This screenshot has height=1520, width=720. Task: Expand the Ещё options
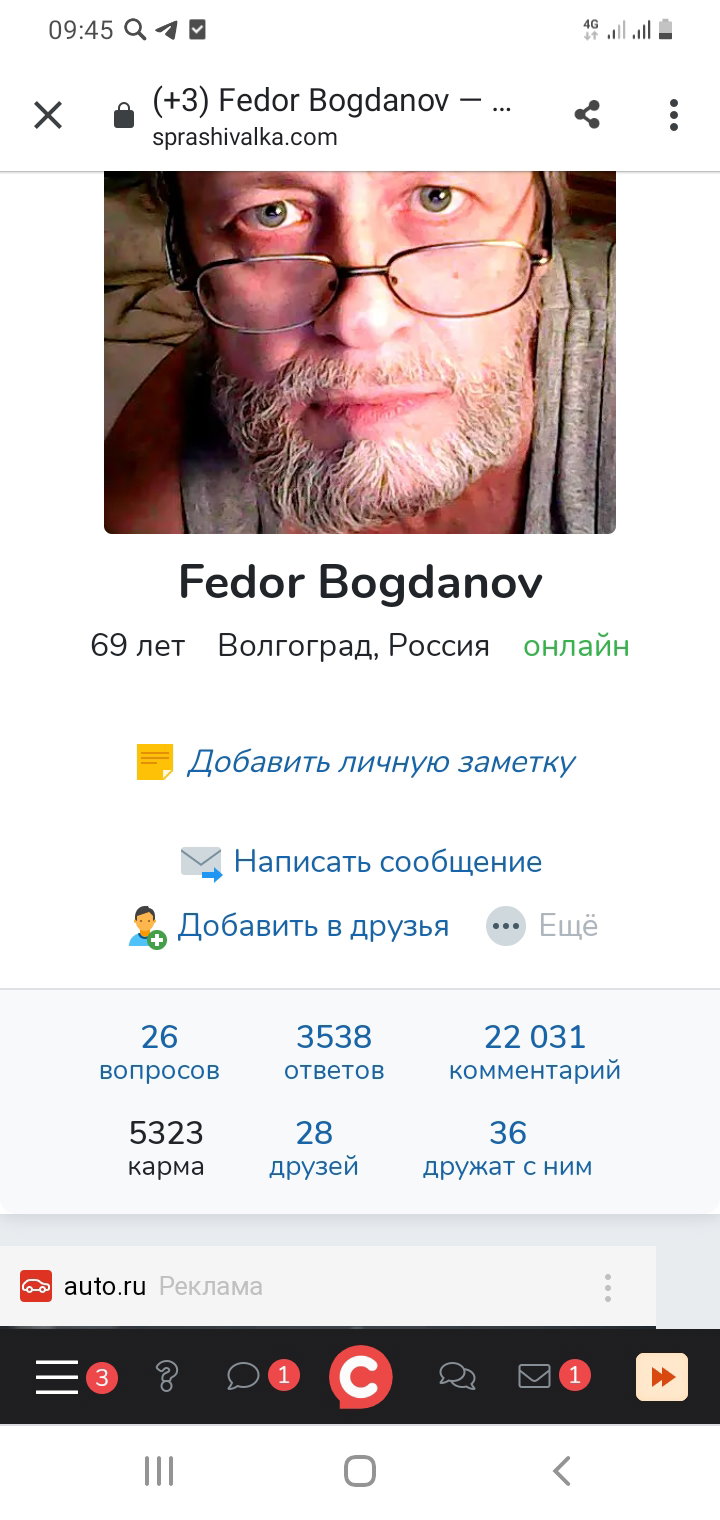click(568, 926)
